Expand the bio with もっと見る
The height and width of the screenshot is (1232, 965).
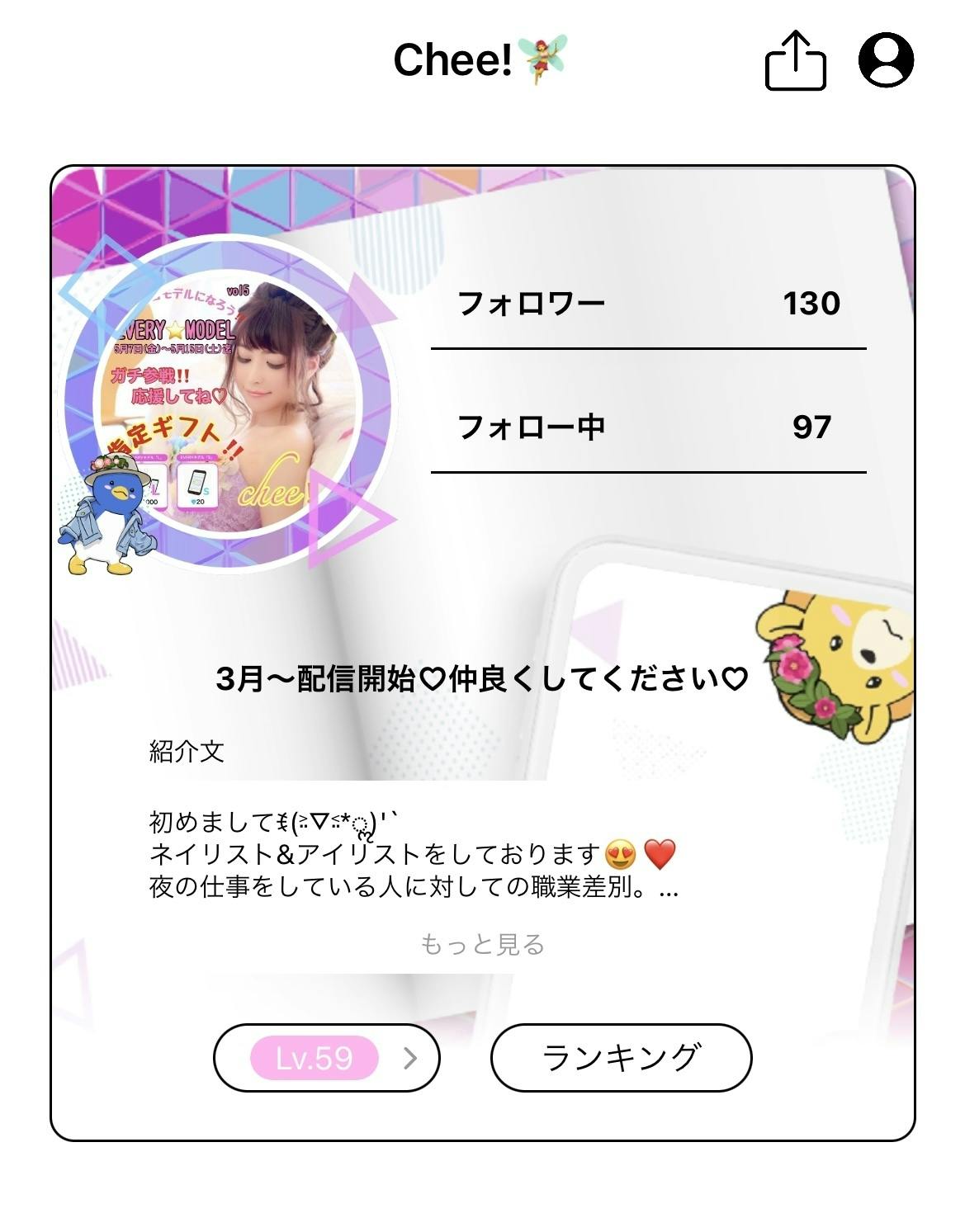point(483,943)
